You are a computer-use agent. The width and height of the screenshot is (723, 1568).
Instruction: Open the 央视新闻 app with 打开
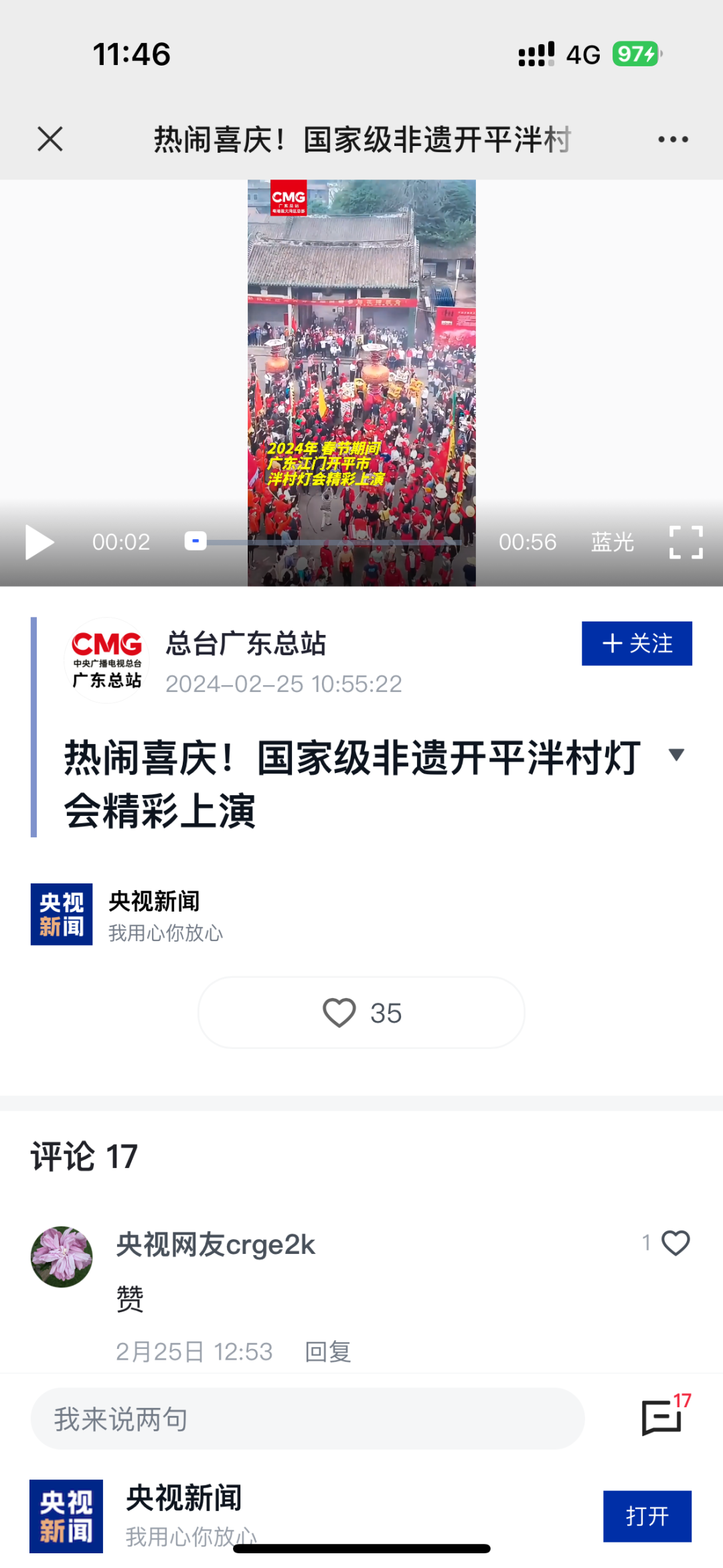(647, 1516)
